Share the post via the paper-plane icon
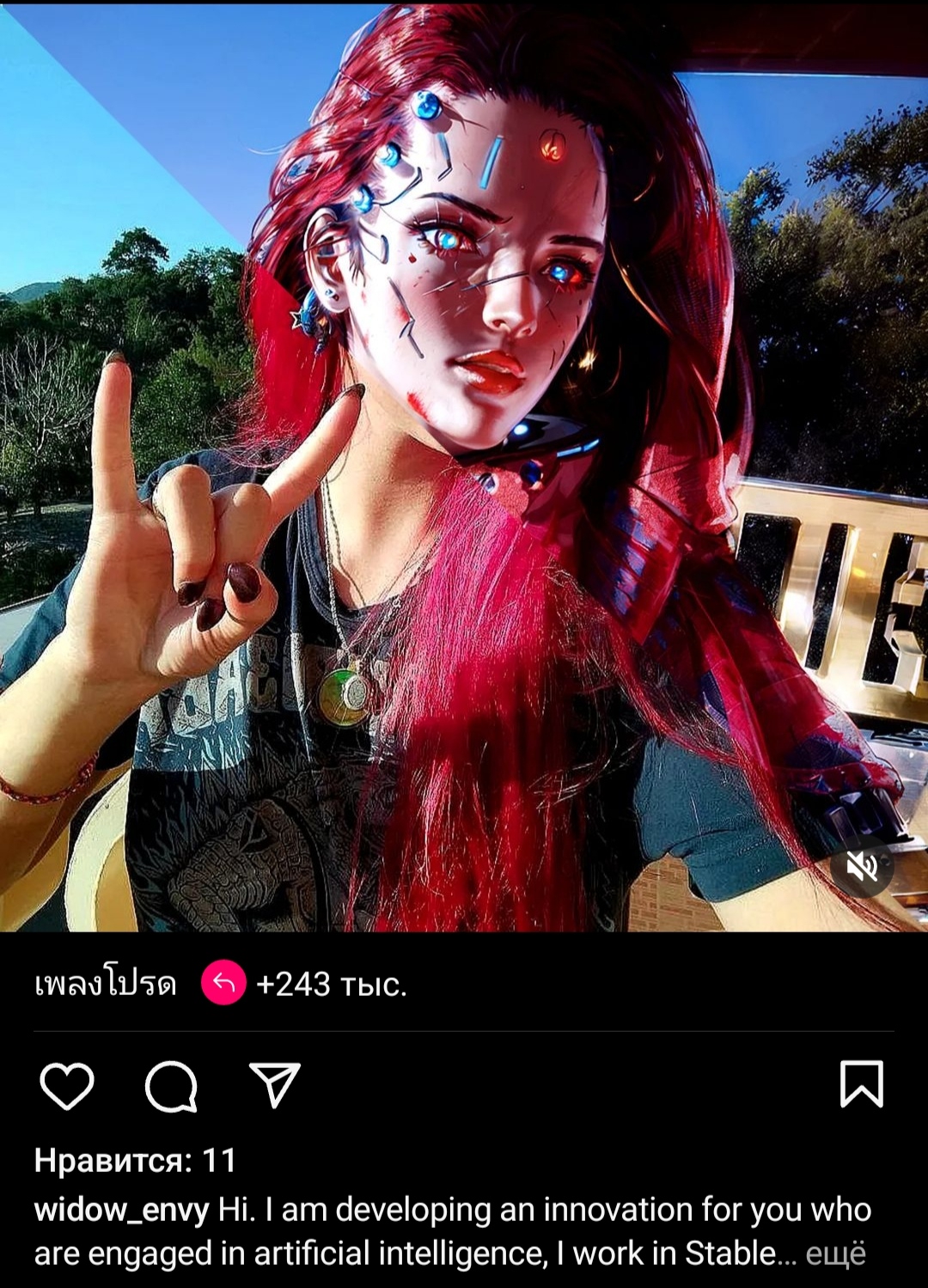Screen dimensions: 928x1288 [274, 1085]
